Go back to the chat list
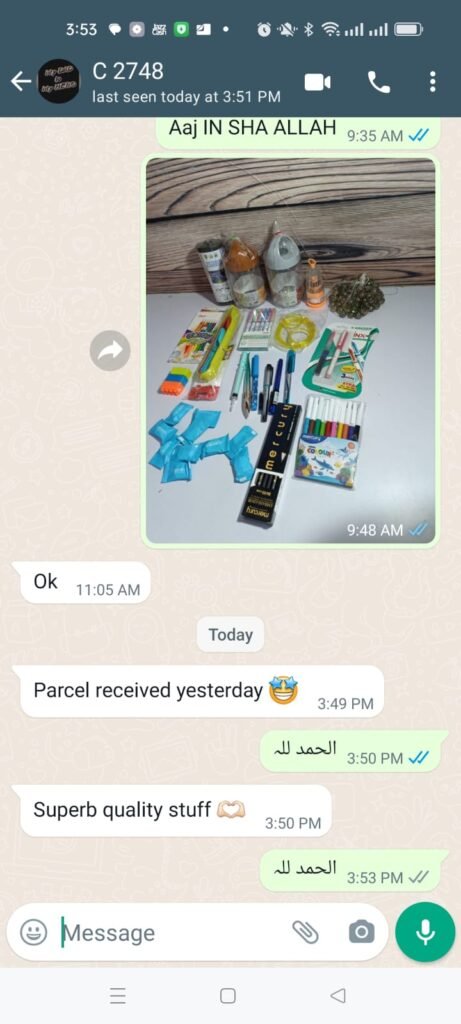Viewport: 461px width, 1024px height. point(21,82)
